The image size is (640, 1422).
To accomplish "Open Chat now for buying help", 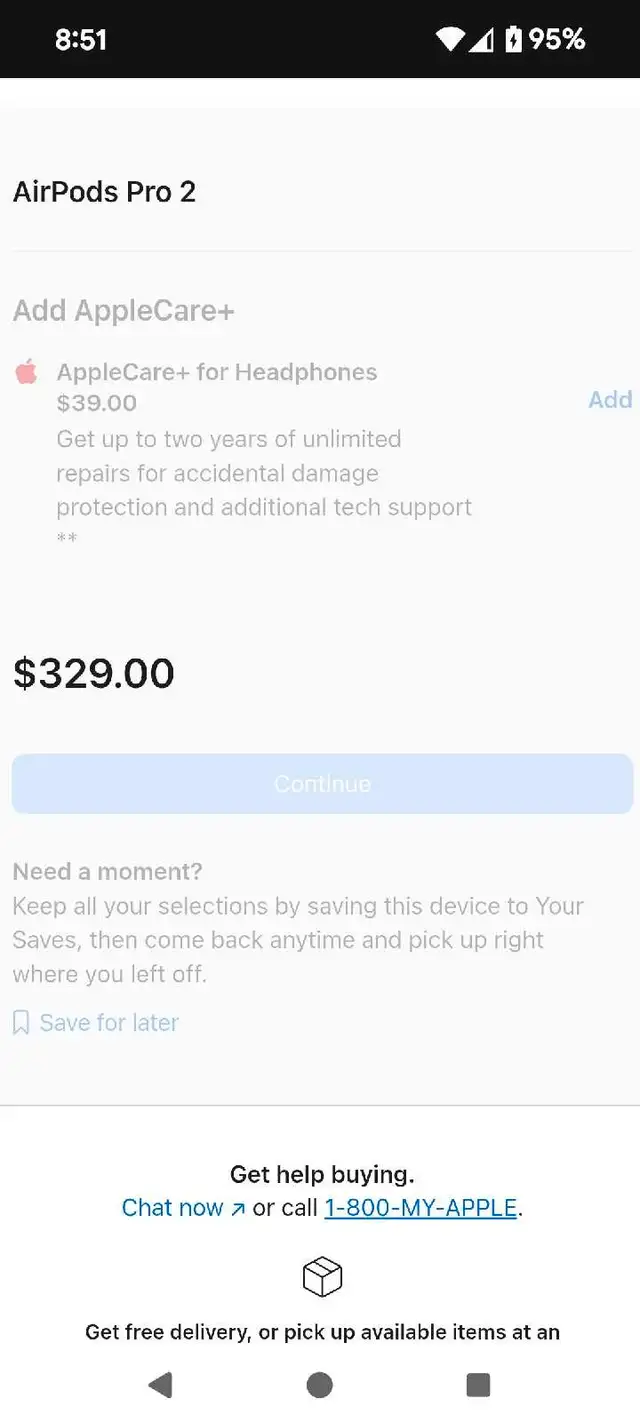I will 183,1208.
